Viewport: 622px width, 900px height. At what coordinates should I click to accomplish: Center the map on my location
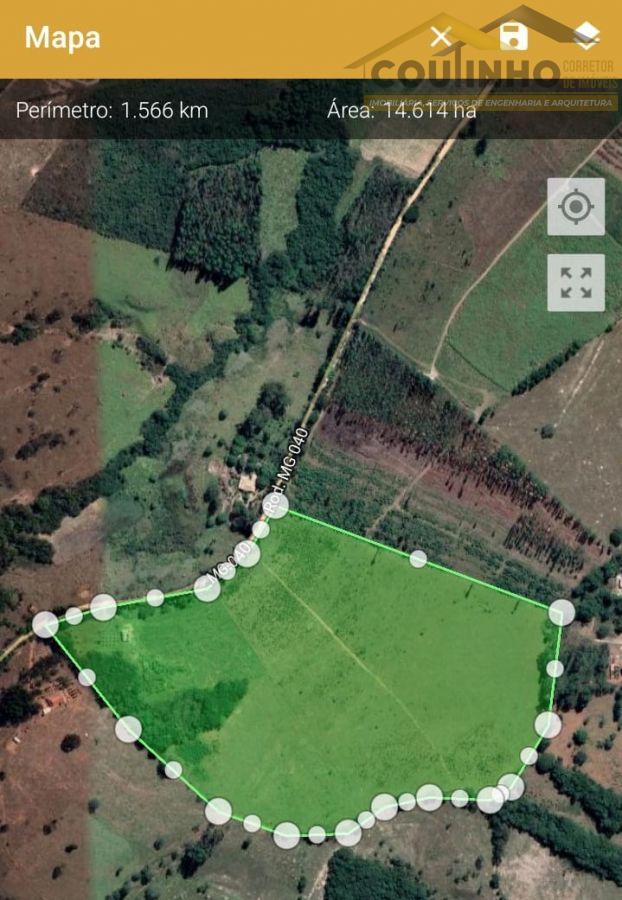pyautogui.click(x=576, y=207)
